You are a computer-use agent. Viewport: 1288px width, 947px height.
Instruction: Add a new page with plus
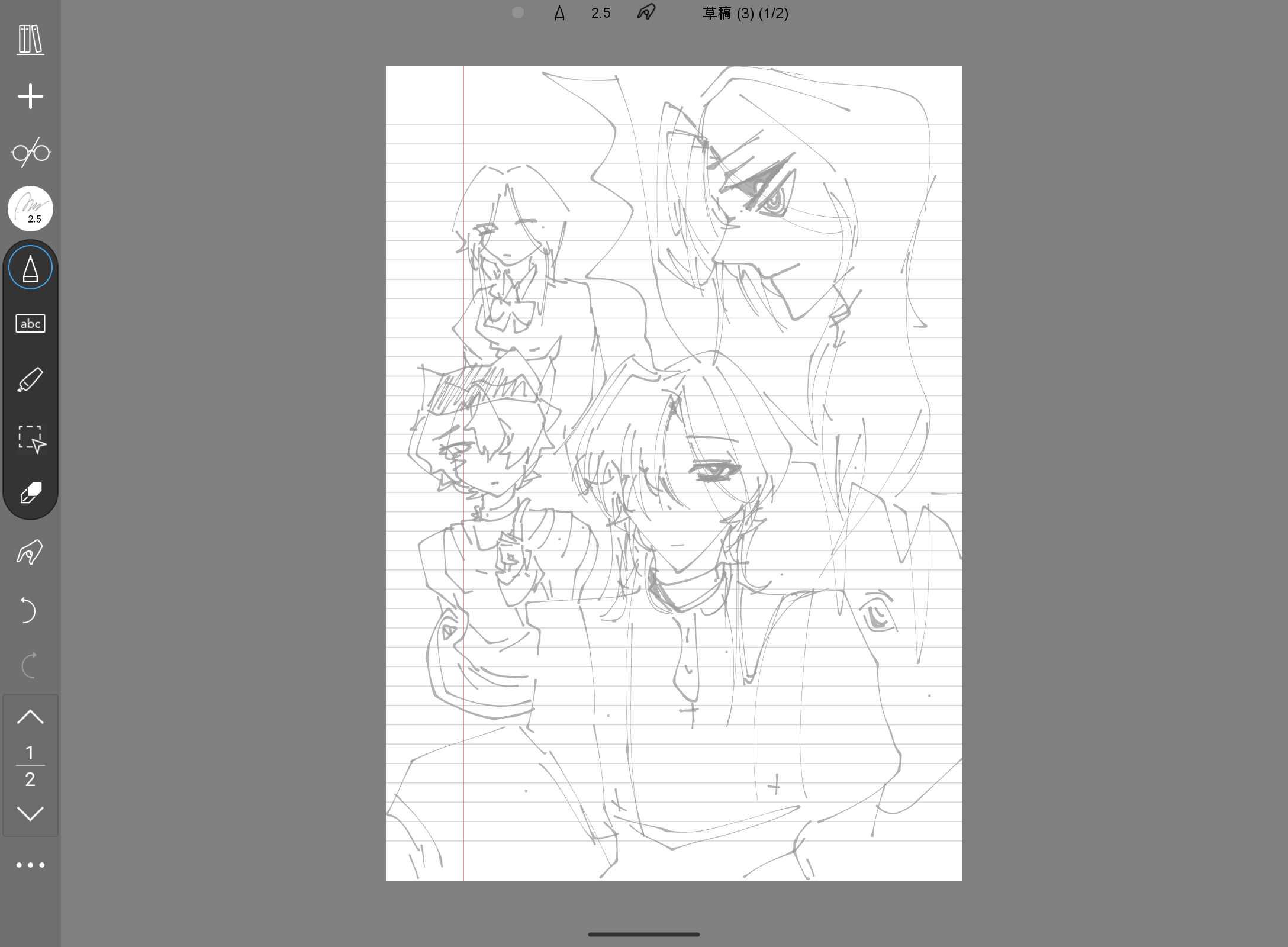click(x=30, y=96)
